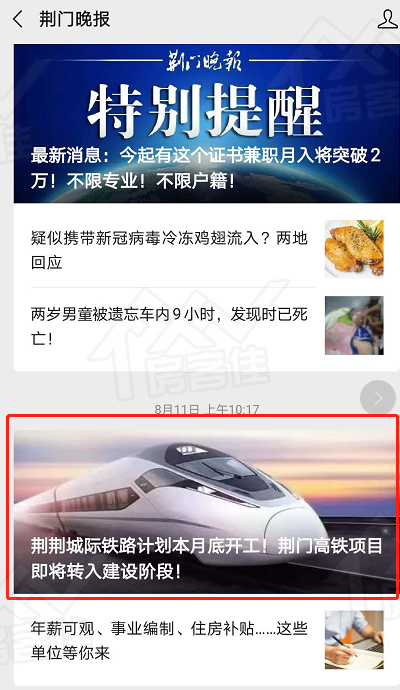Screen dimensions: 400x690
Task: Open the 特别提醒 certificate headline article
Action: point(206,123)
